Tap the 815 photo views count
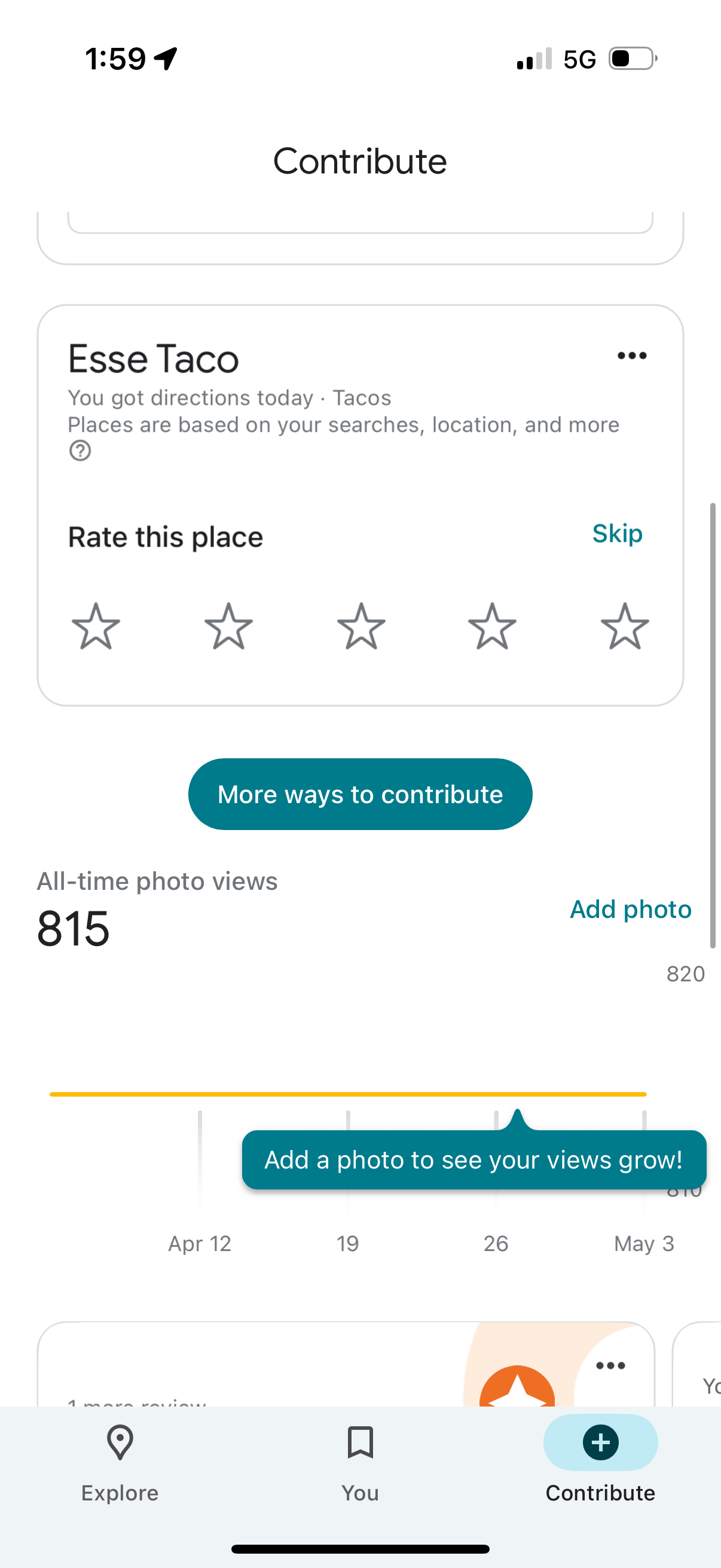This screenshot has height=1568, width=721. [x=73, y=928]
